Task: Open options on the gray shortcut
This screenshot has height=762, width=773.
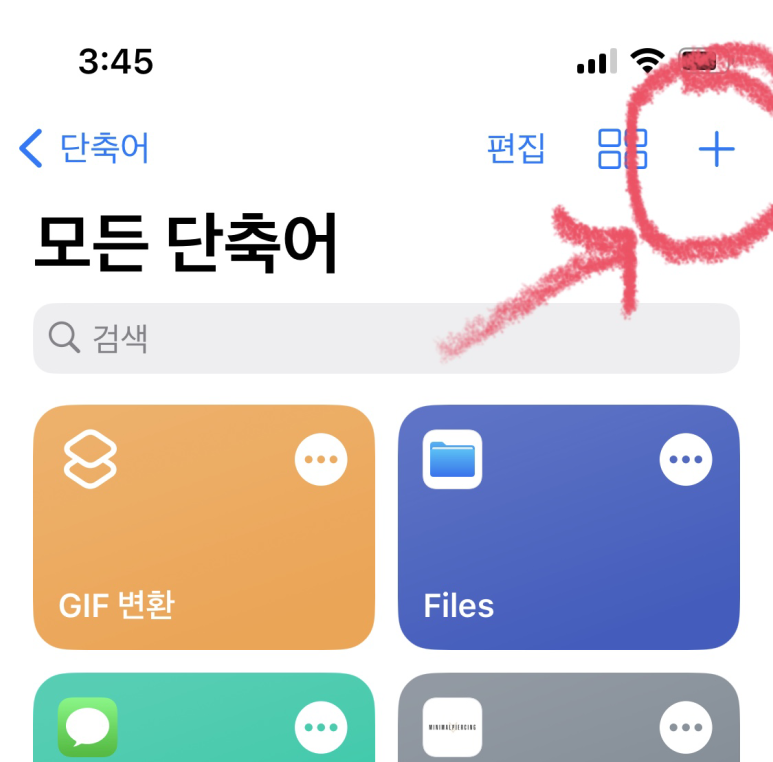Action: click(x=686, y=728)
